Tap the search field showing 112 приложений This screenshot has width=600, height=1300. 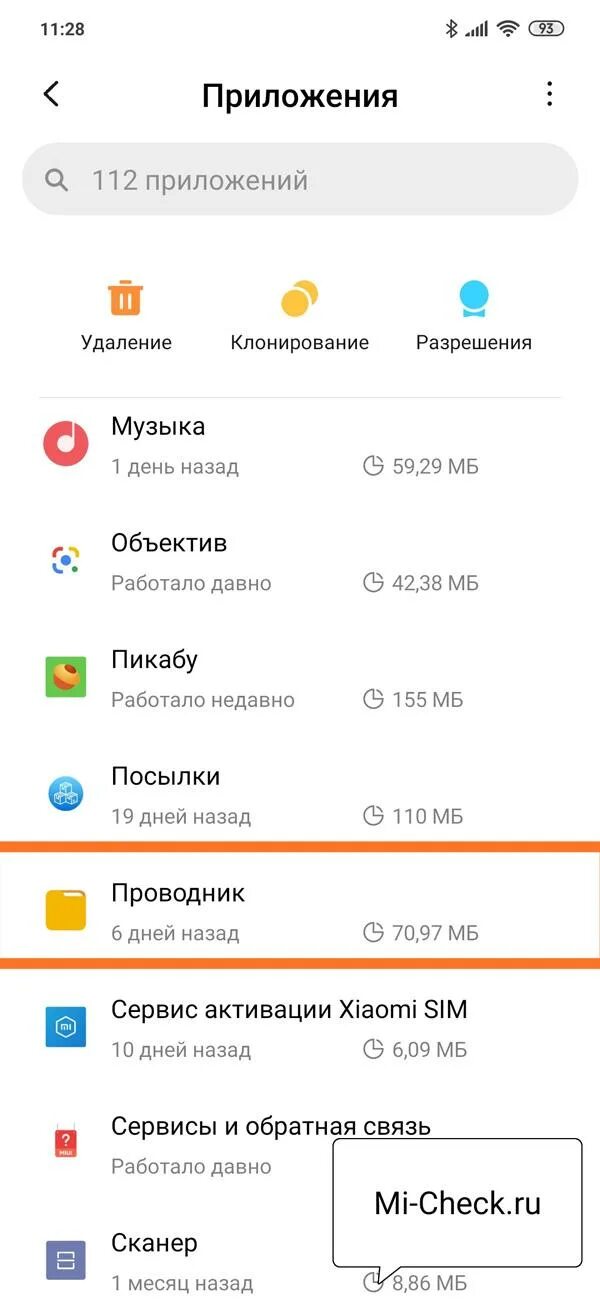point(300,180)
